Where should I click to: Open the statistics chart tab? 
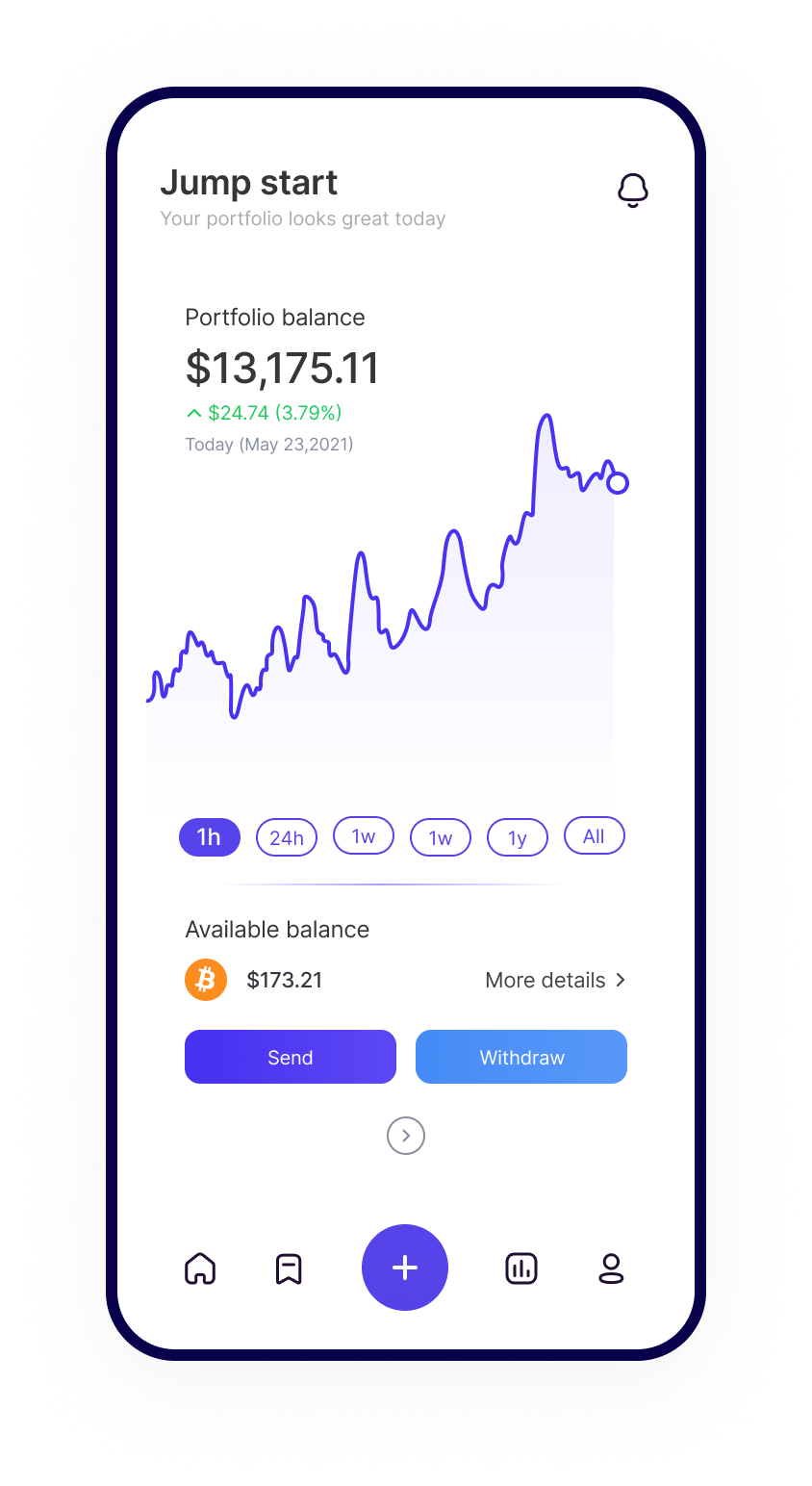[521, 1268]
